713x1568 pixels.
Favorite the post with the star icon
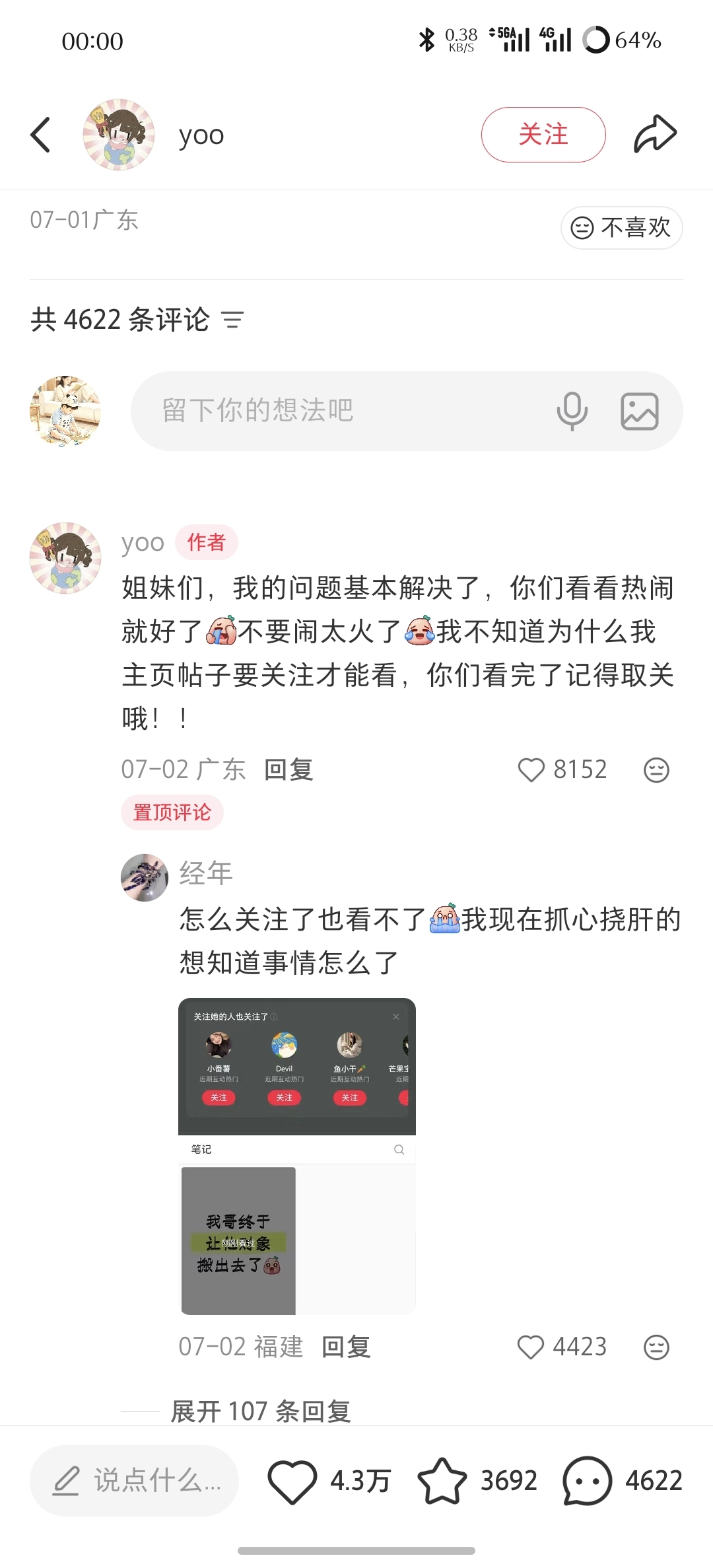click(442, 1481)
